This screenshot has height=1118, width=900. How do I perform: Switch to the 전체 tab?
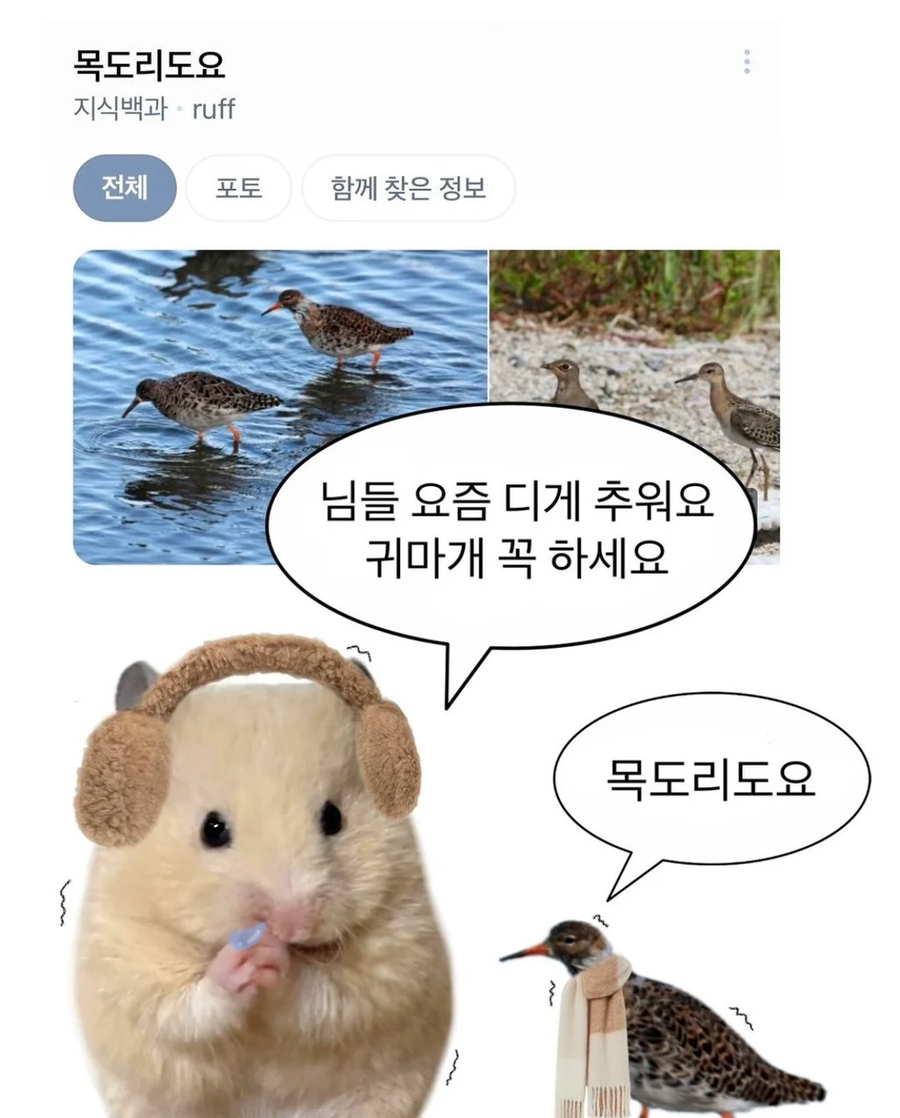(124, 188)
